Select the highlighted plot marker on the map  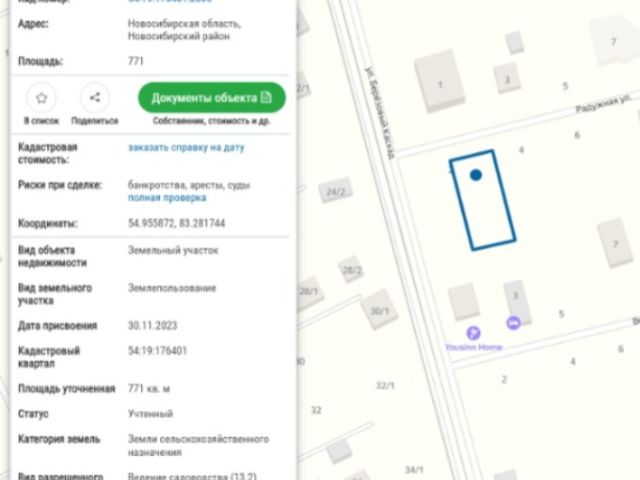[x=476, y=174]
